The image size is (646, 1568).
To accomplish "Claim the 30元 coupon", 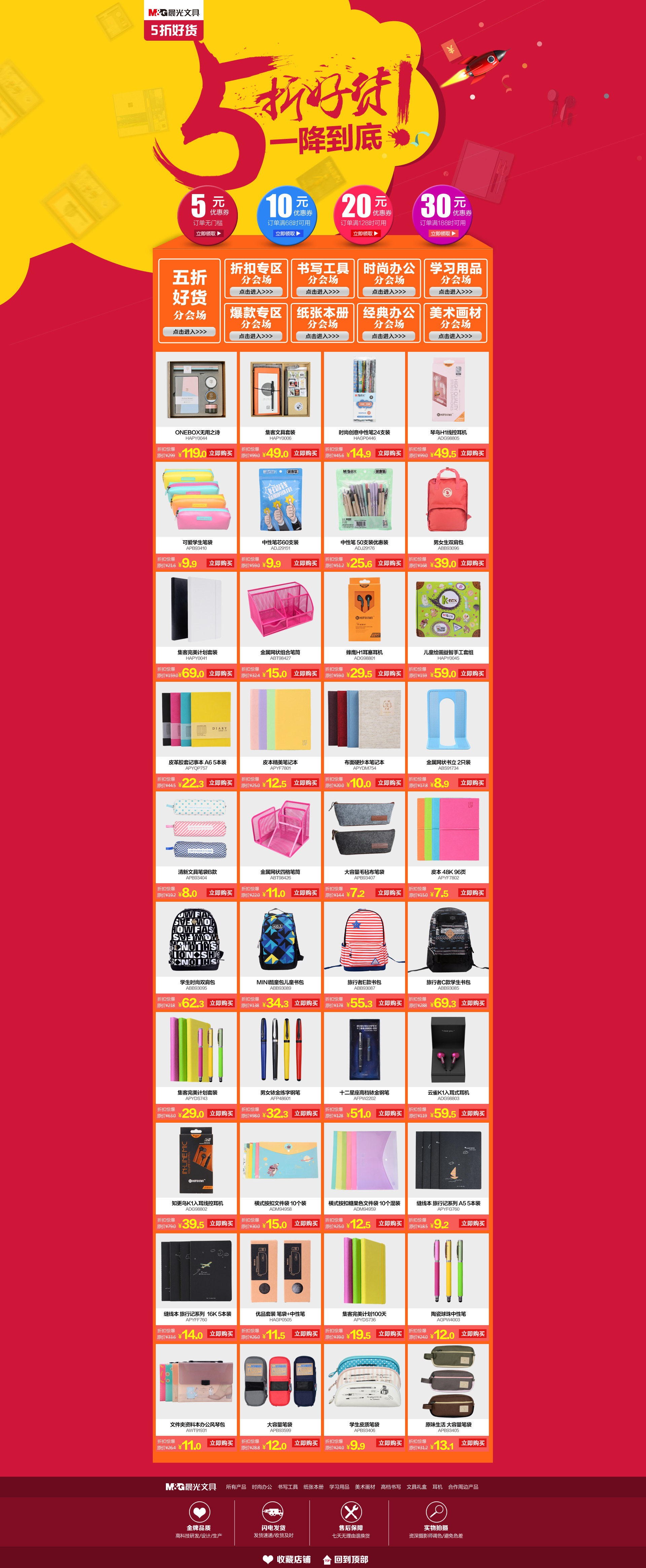I will pyautogui.click(x=443, y=234).
